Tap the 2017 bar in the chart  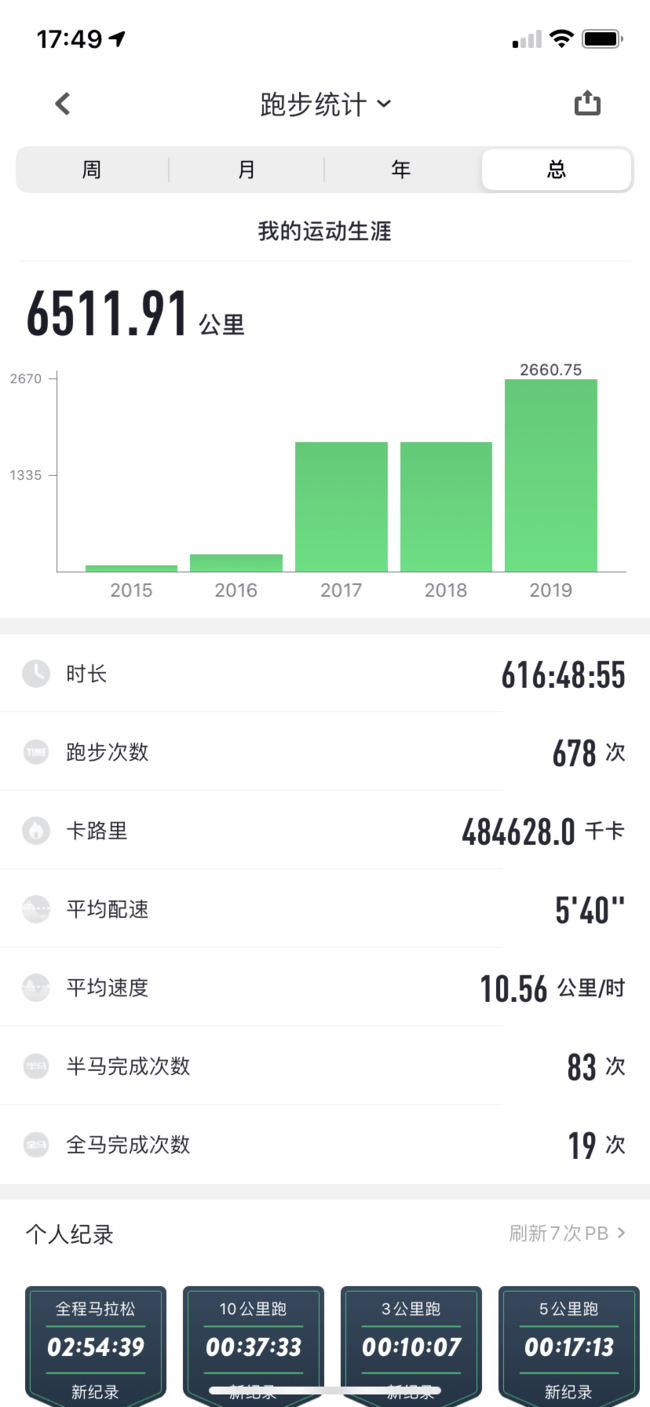click(x=341, y=506)
